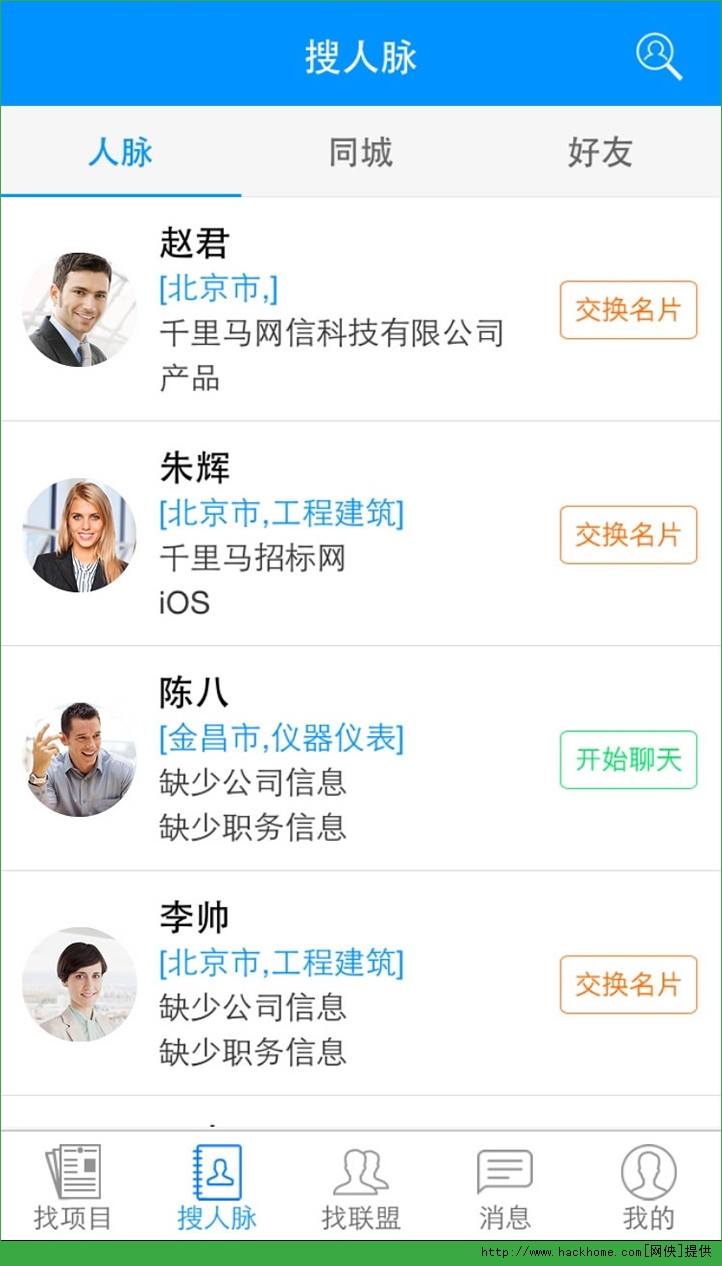Exchange business cards with 李帅

628,985
